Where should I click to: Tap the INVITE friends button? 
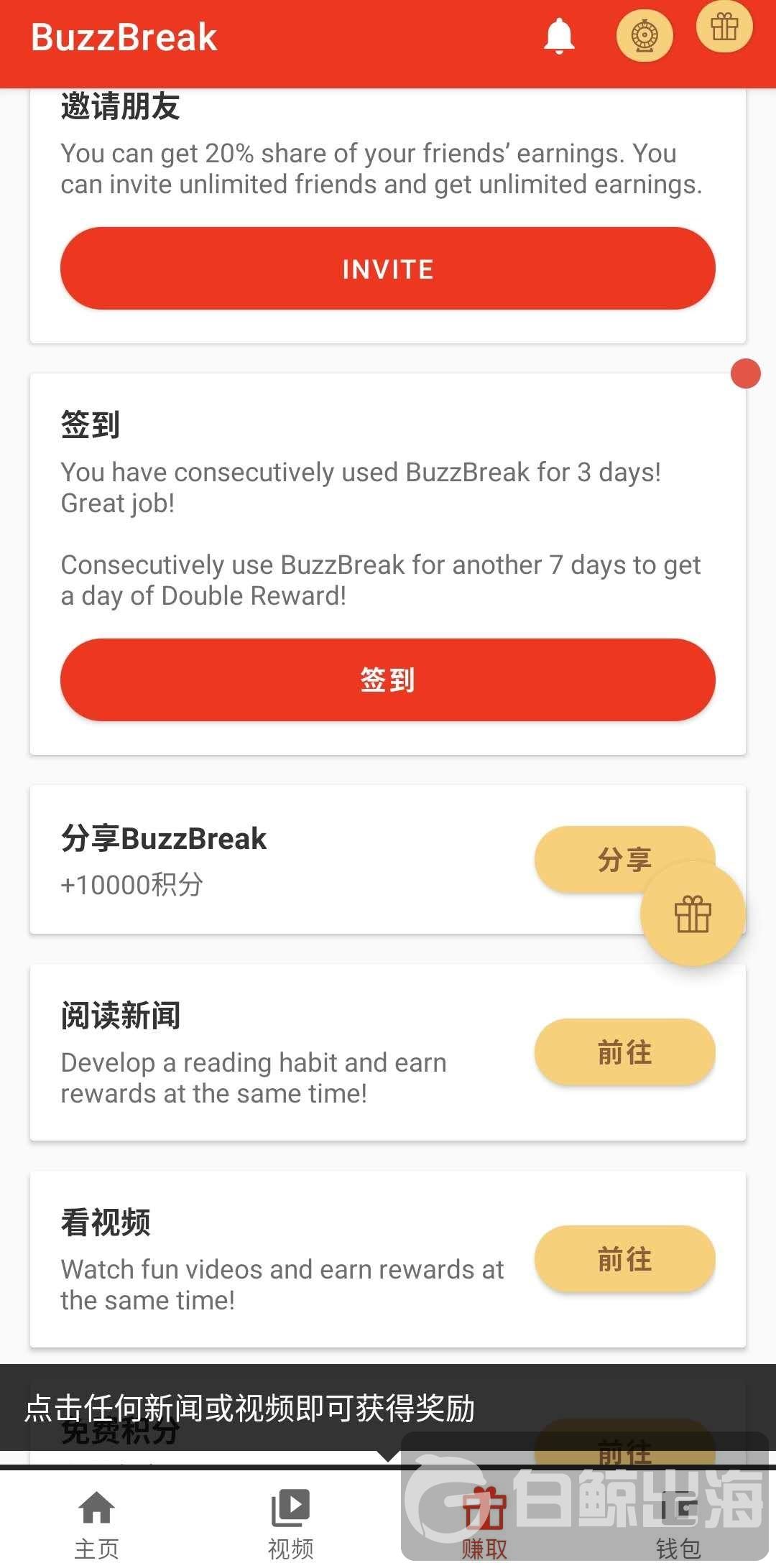pos(387,269)
